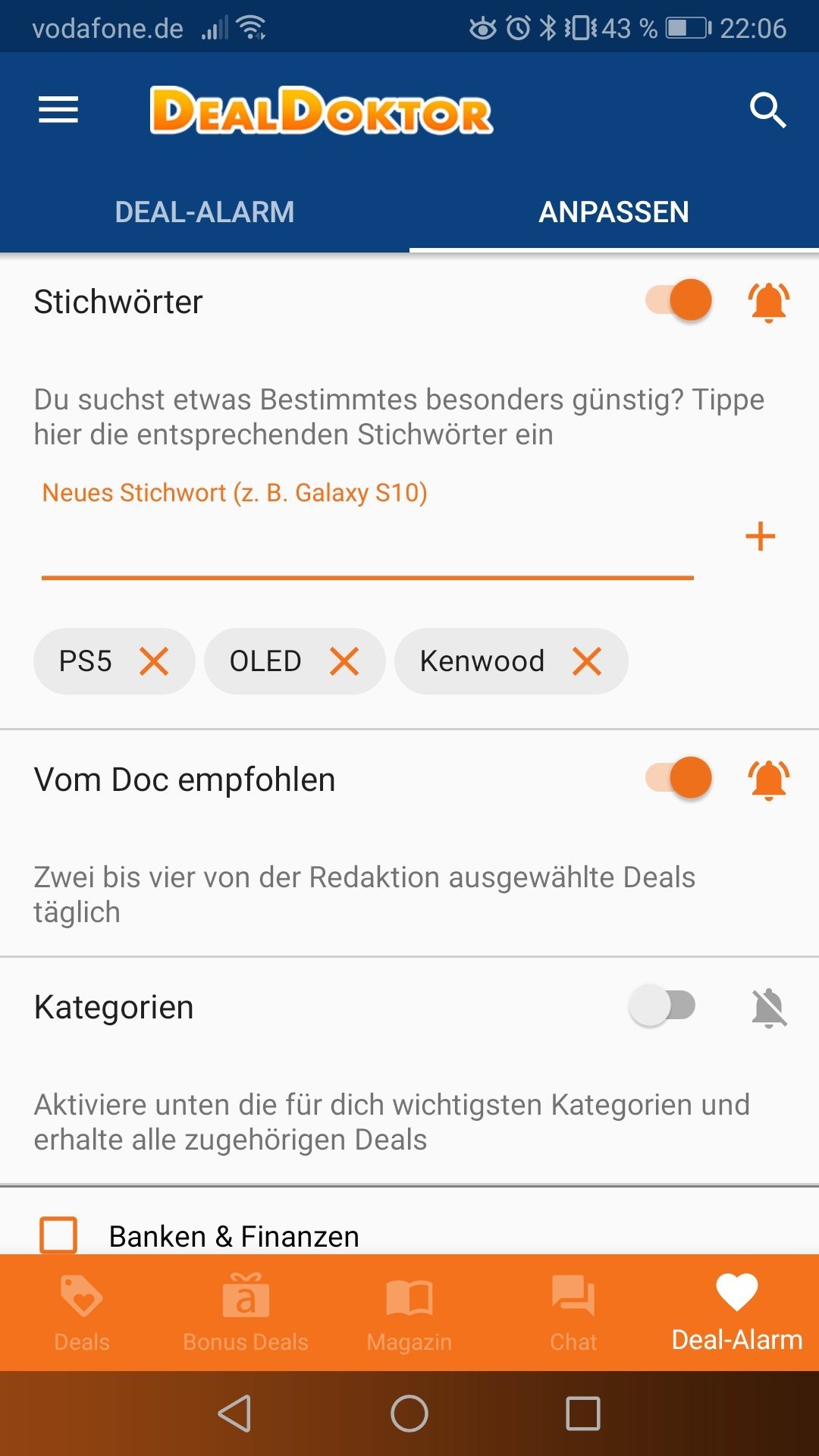Open the hamburger menu
Viewport: 819px width, 1456px height.
58,110
